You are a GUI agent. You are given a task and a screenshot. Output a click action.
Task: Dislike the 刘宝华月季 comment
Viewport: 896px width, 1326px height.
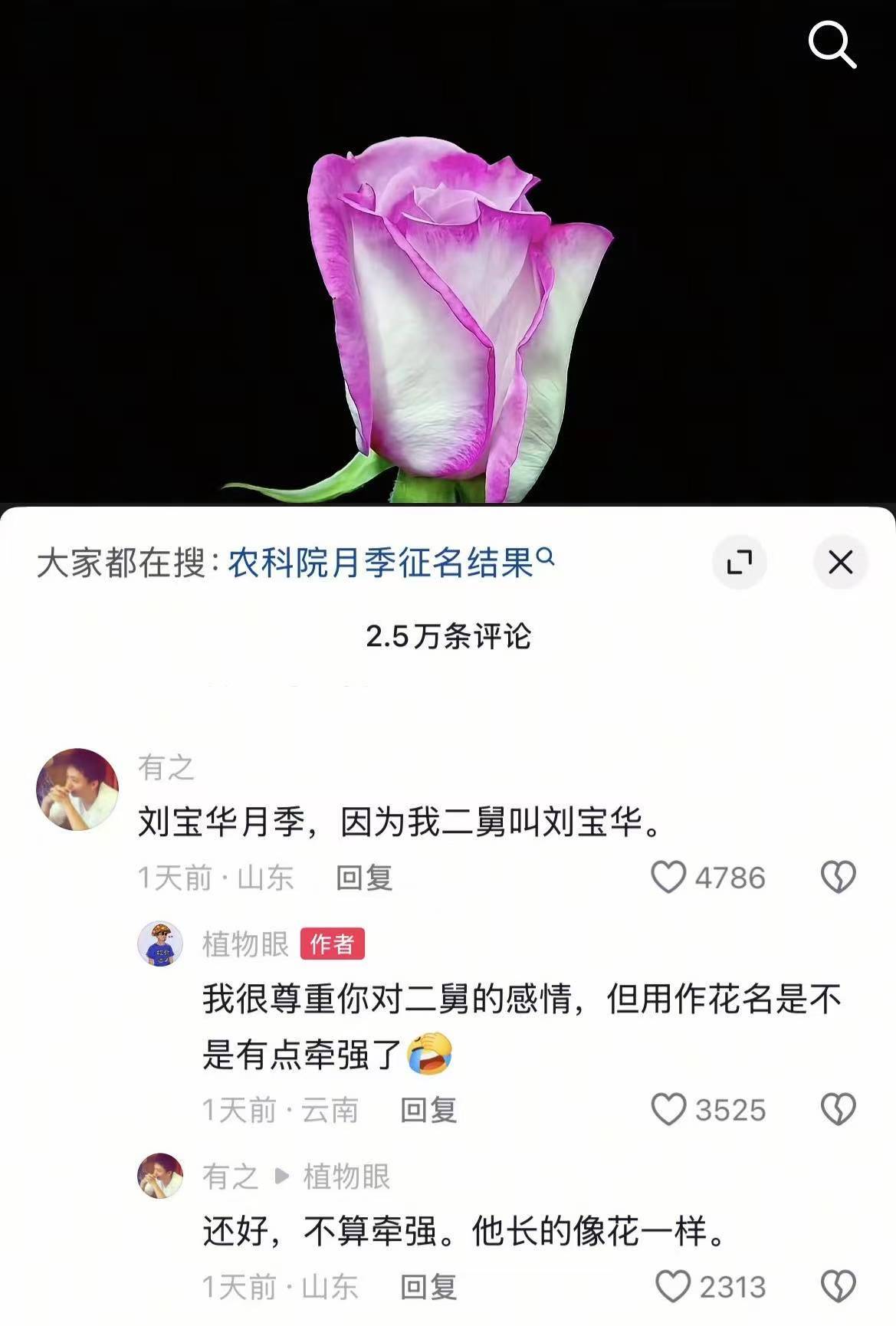tap(838, 877)
